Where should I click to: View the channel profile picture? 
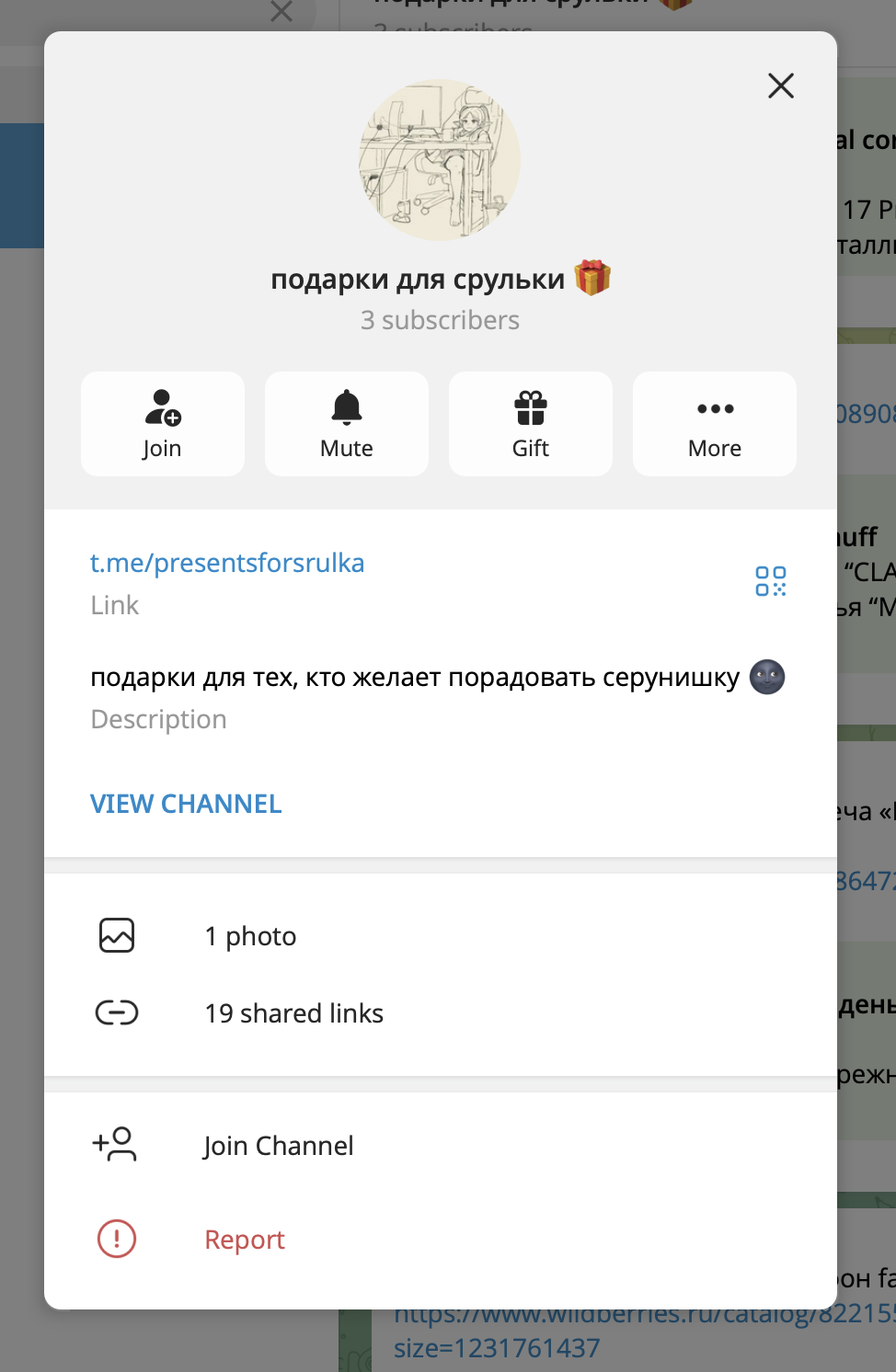(x=440, y=160)
